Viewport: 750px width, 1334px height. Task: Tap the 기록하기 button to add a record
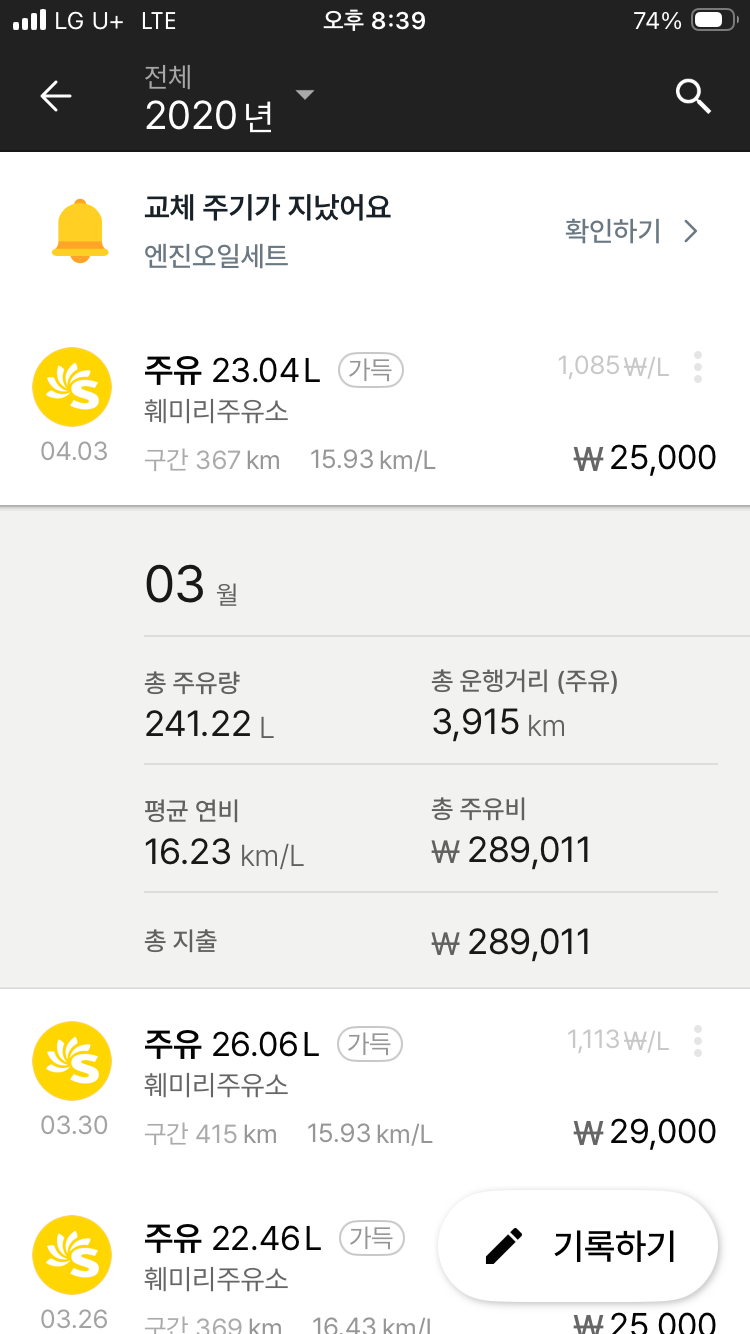point(578,1246)
